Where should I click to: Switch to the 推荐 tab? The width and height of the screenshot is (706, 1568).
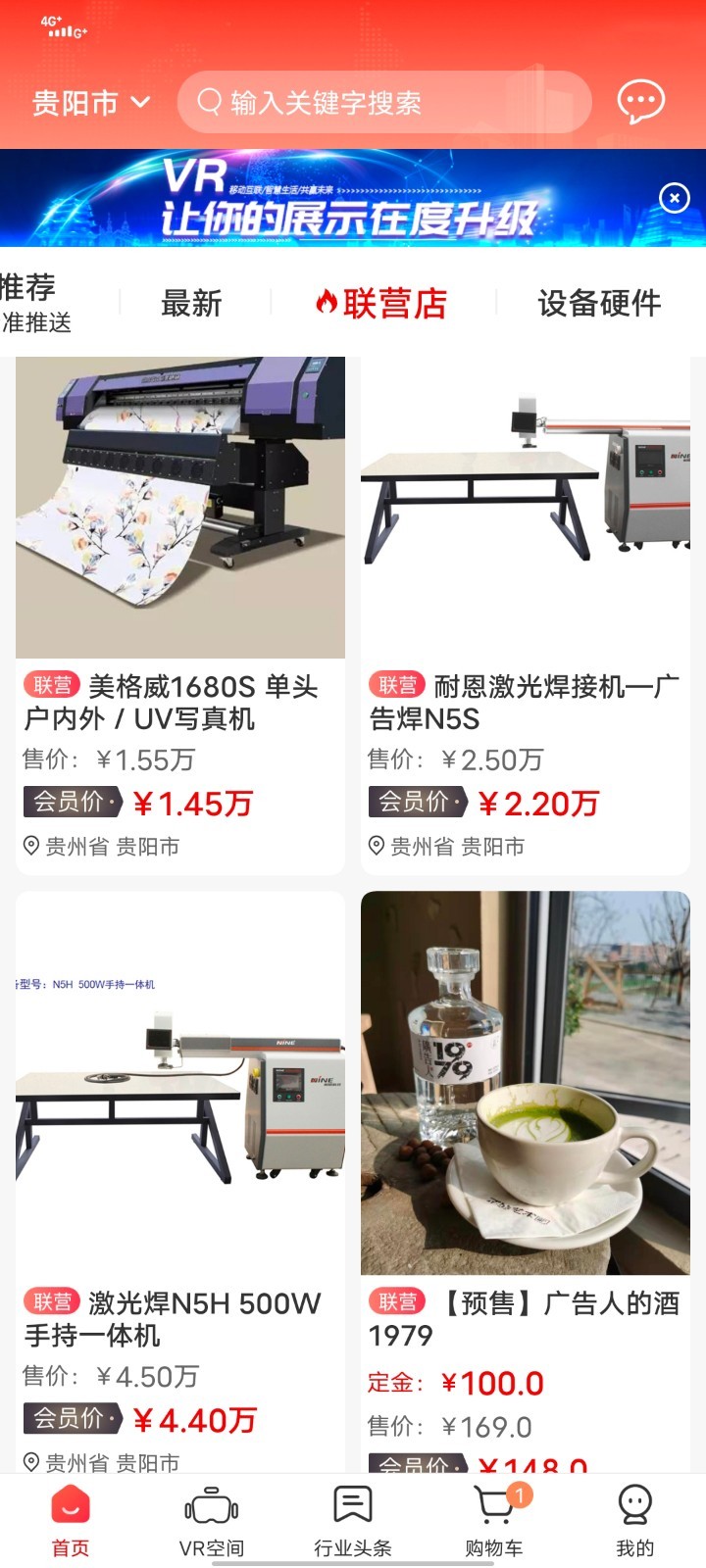tap(31, 303)
